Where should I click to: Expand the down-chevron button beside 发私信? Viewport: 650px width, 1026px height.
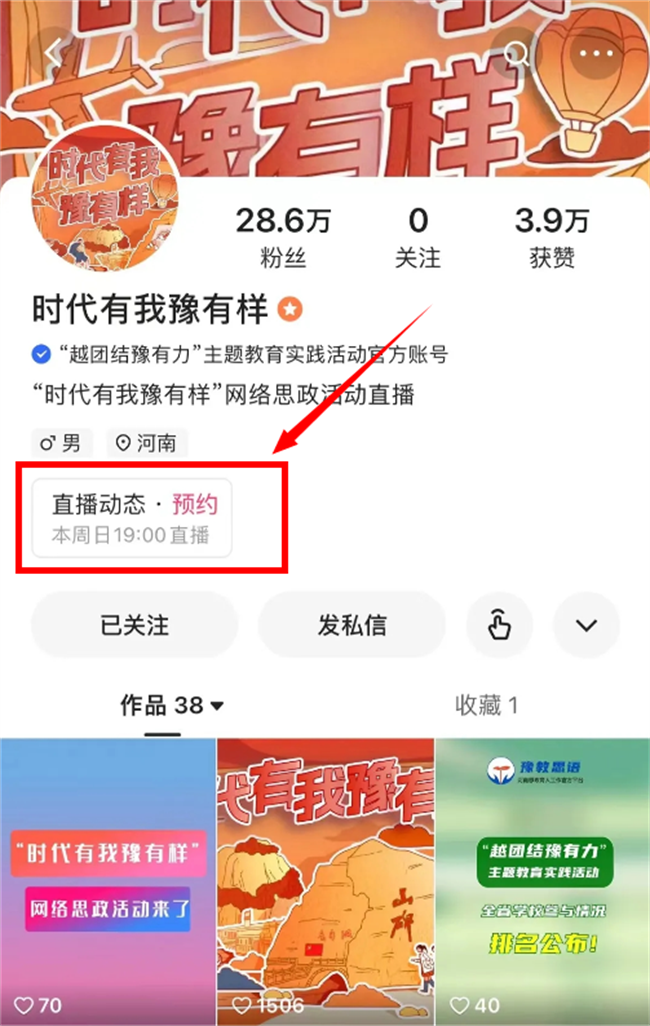[586, 625]
